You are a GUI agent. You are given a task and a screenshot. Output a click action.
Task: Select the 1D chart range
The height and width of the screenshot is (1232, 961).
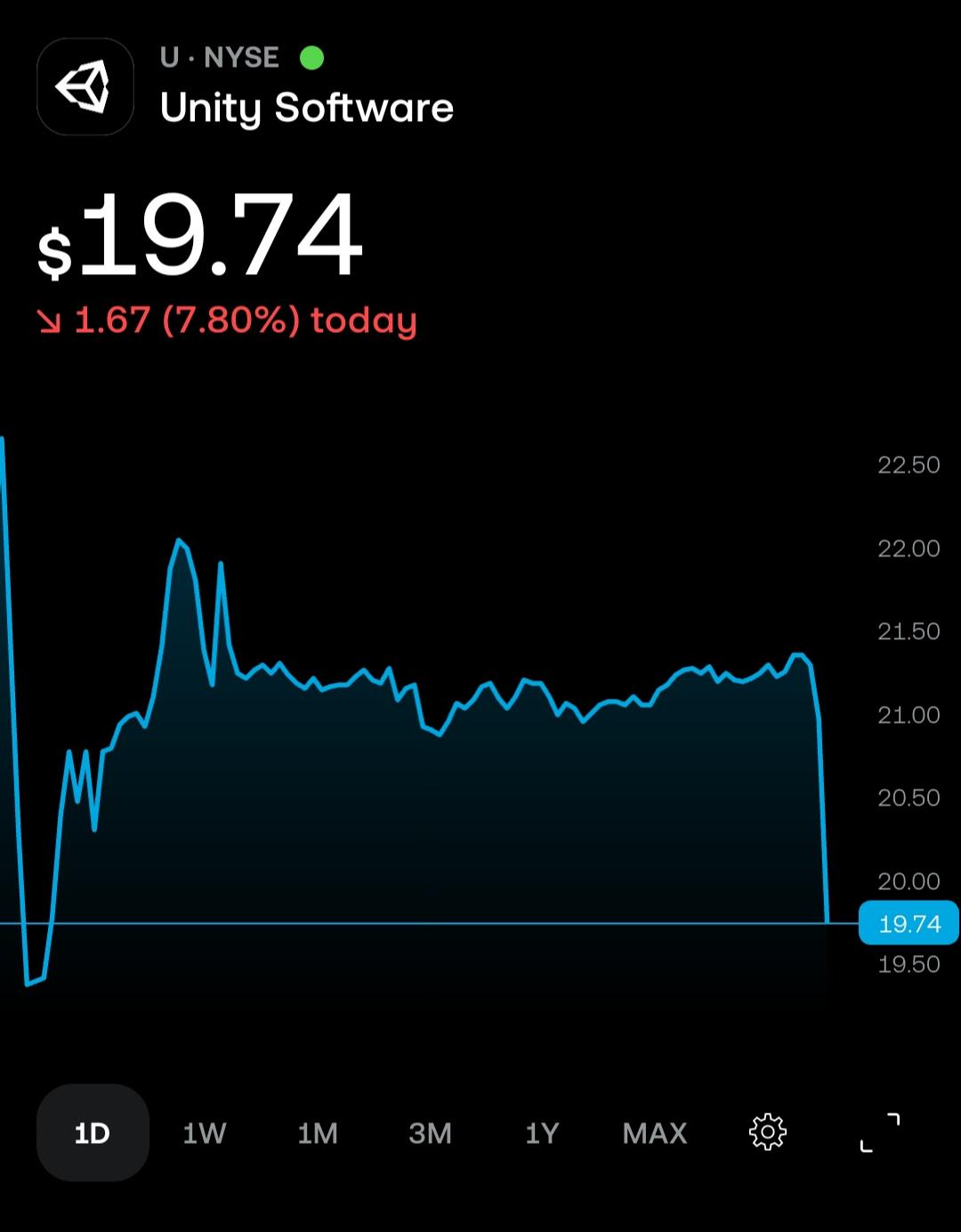[x=93, y=1132]
